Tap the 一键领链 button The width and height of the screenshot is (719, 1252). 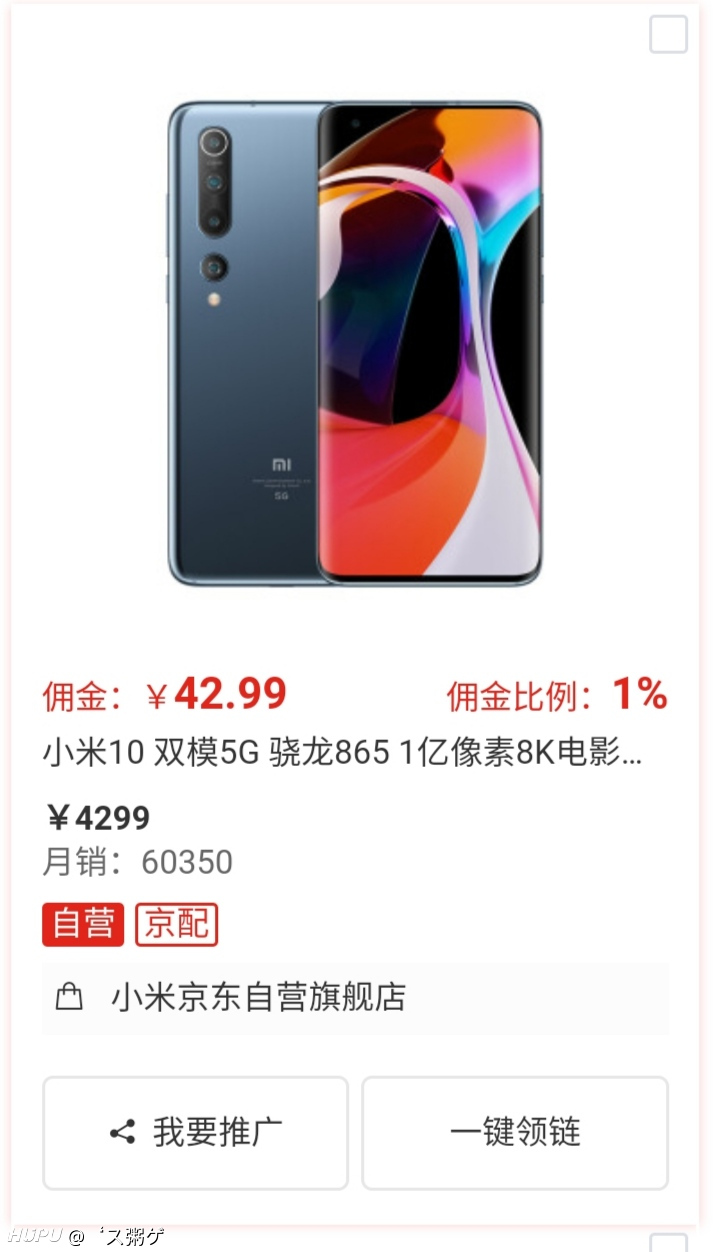click(515, 1132)
